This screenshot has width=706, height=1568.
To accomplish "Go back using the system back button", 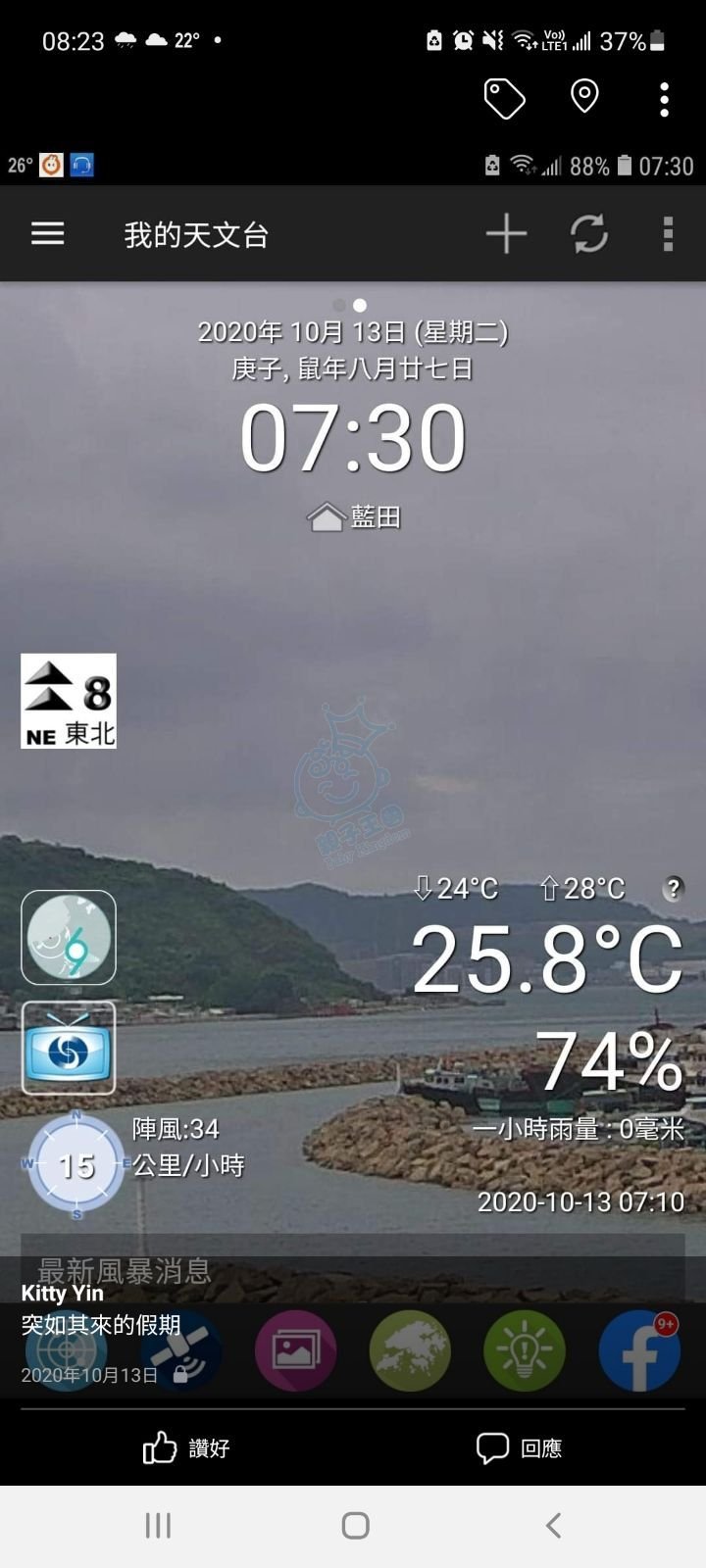I will (x=553, y=1525).
